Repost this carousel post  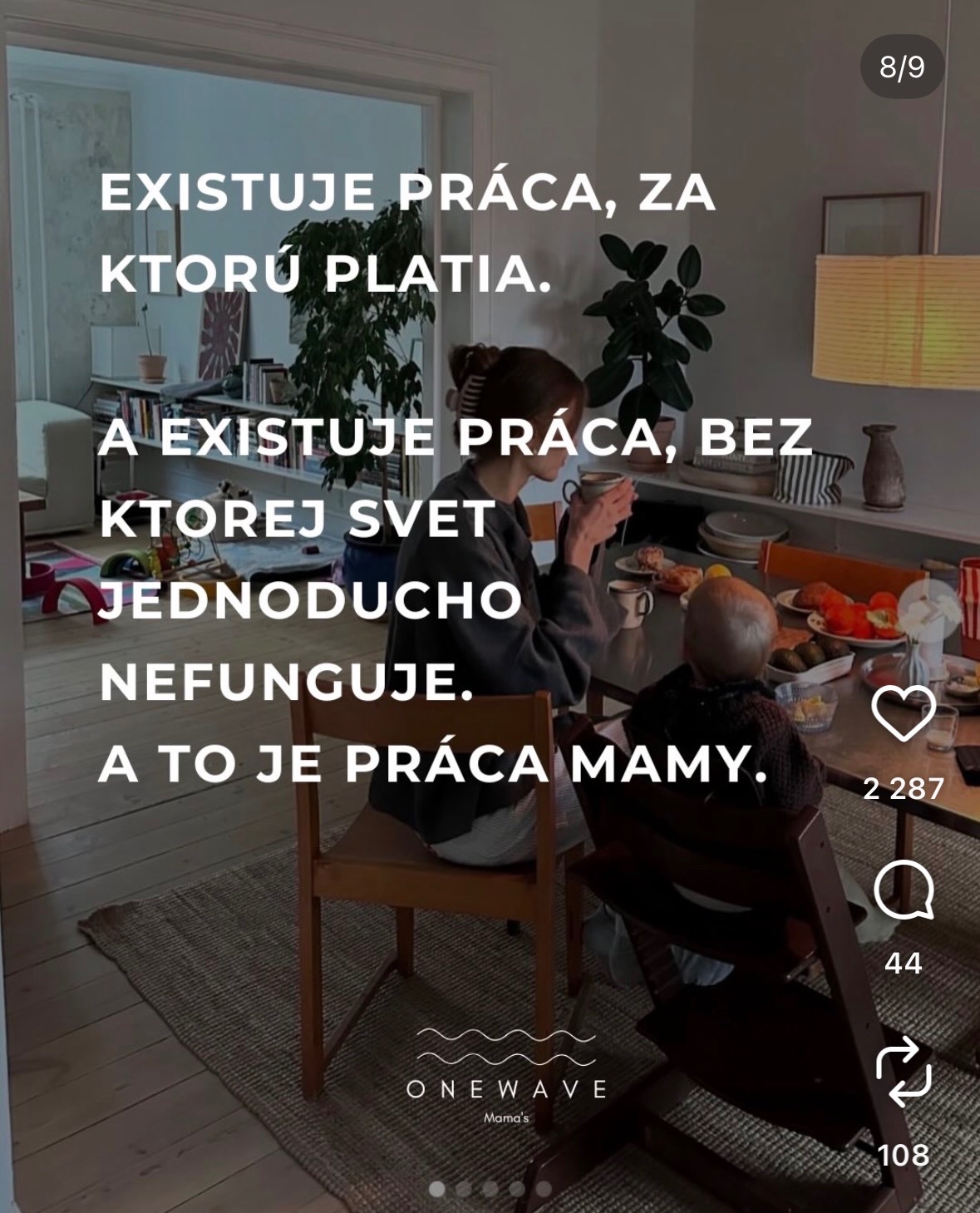coord(904,1073)
